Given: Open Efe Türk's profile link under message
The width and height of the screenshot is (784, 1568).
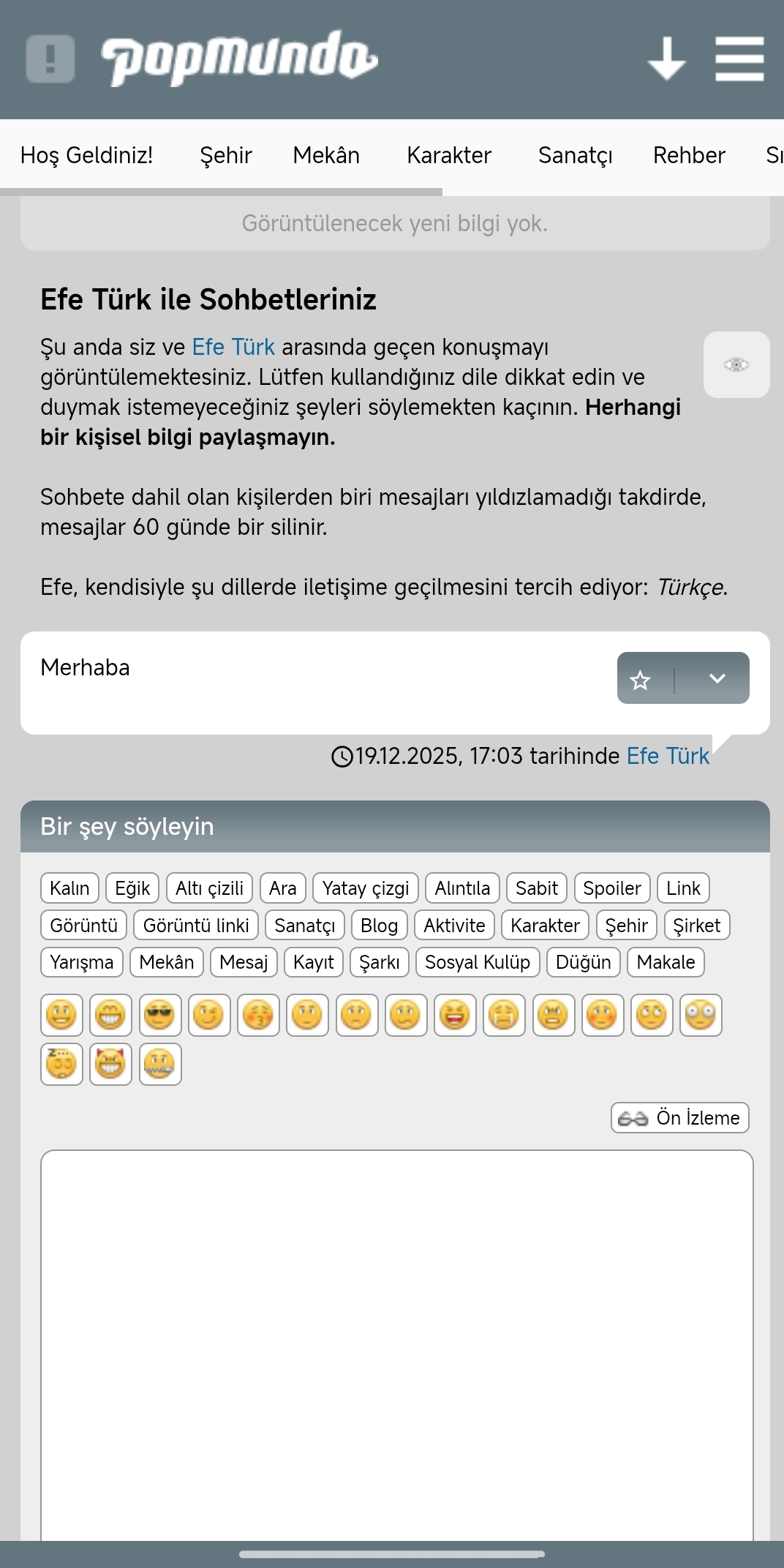Looking at the screenshot, I should click(668, 756).
